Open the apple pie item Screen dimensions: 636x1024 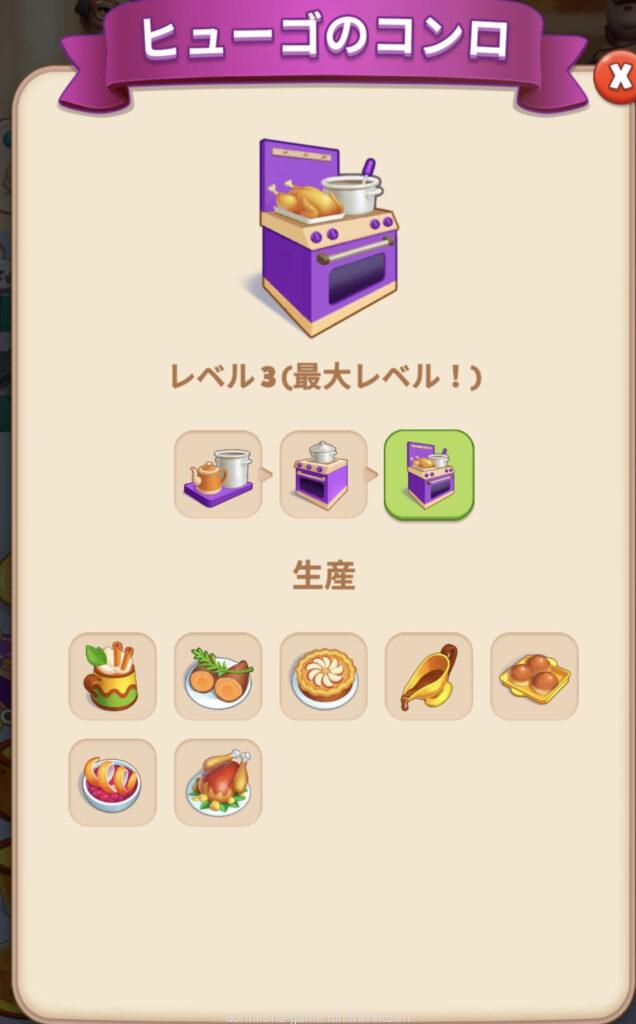pyautogui.click(x=323, y=676)
